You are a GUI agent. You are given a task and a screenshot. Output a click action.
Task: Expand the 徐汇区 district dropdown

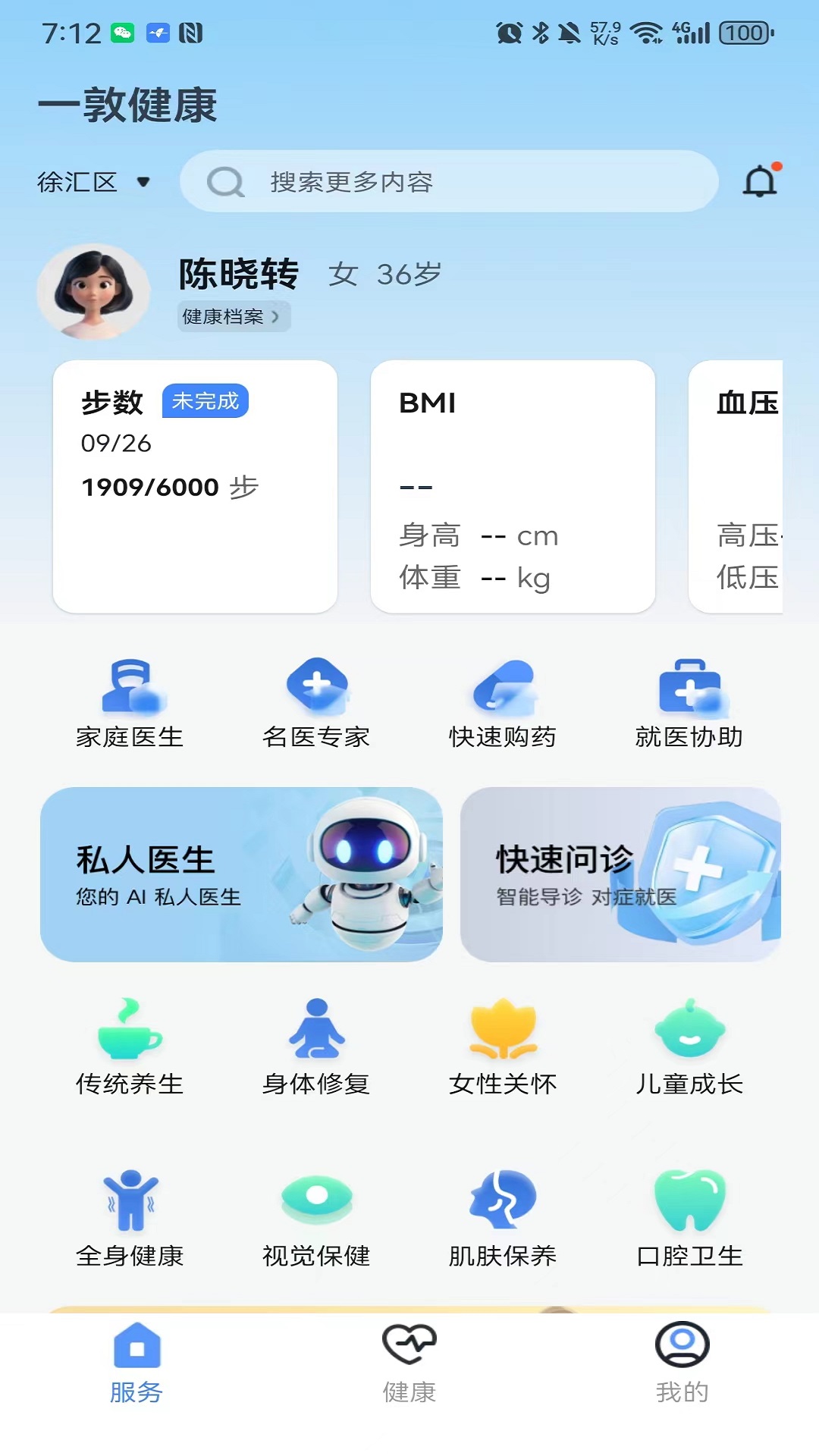pos(94,182)
